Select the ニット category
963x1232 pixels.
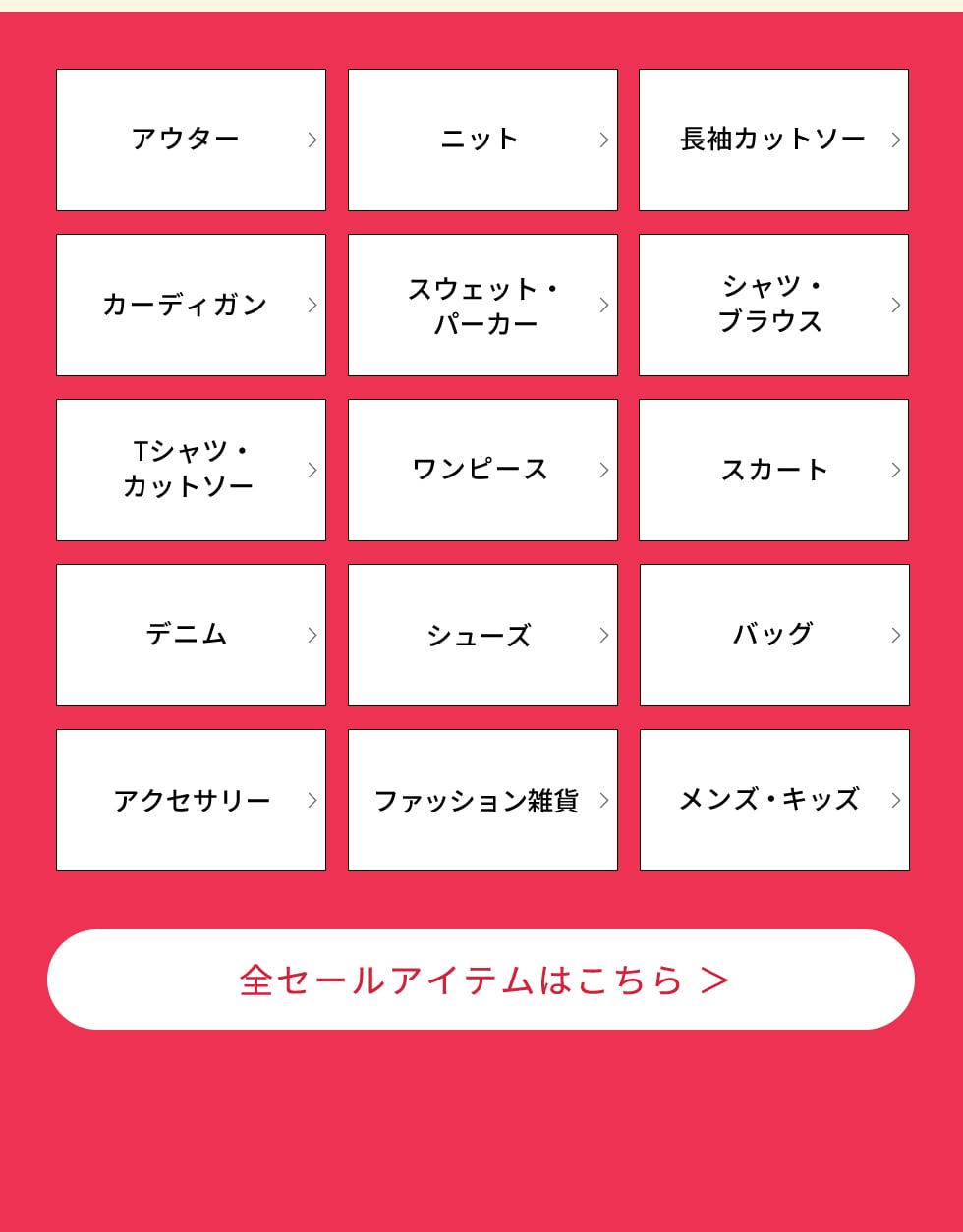482,140
